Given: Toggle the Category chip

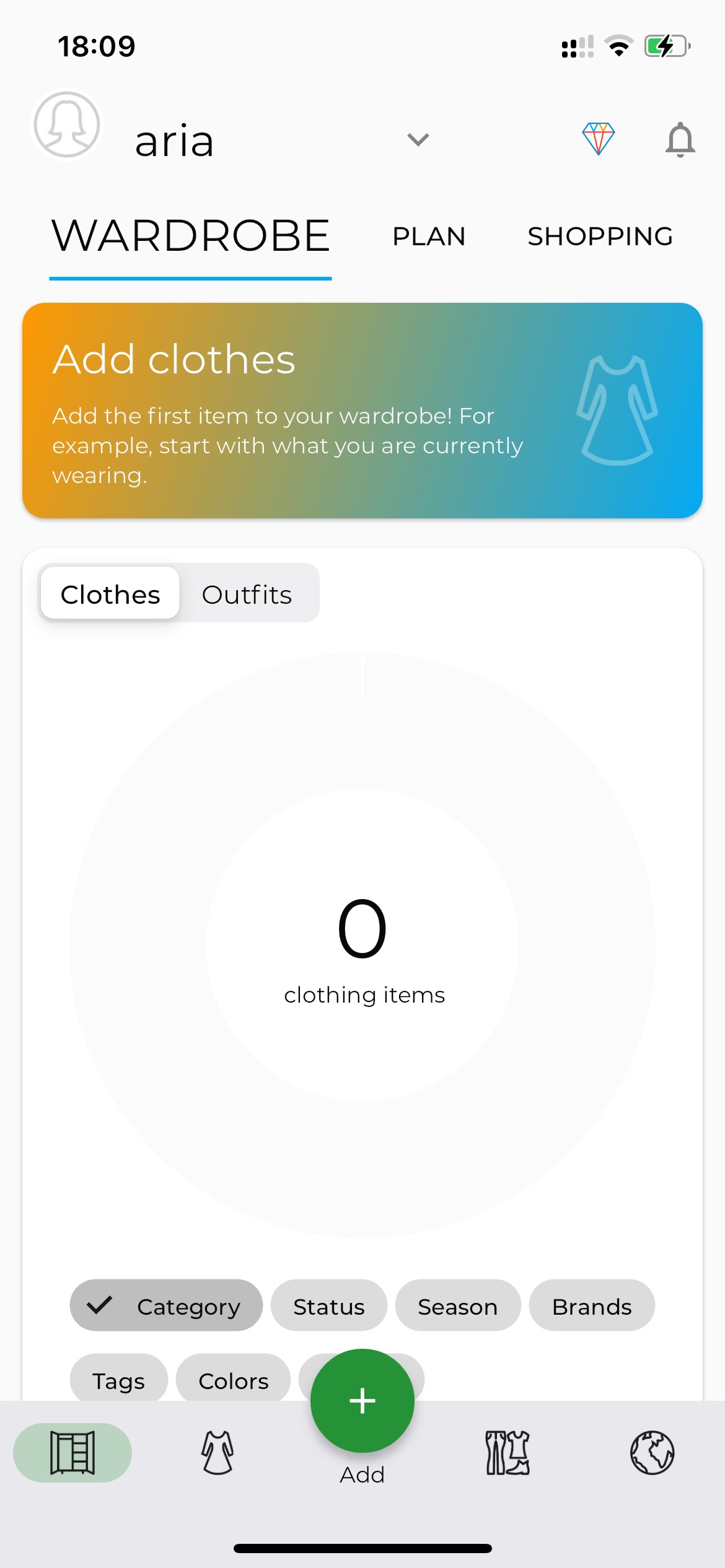Looking at the screenshot, I should (x=166, y=1305).
